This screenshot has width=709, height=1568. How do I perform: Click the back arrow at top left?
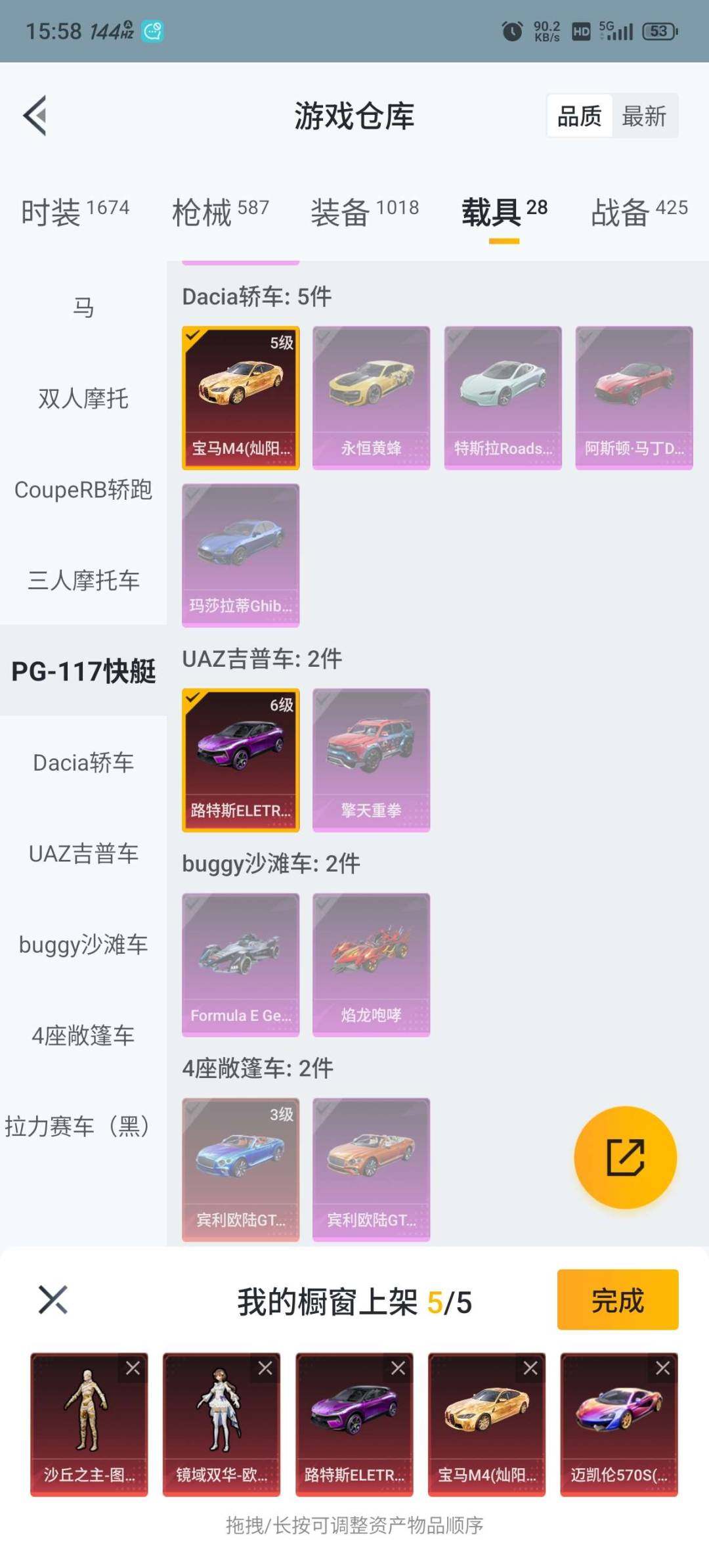point(35,115)
